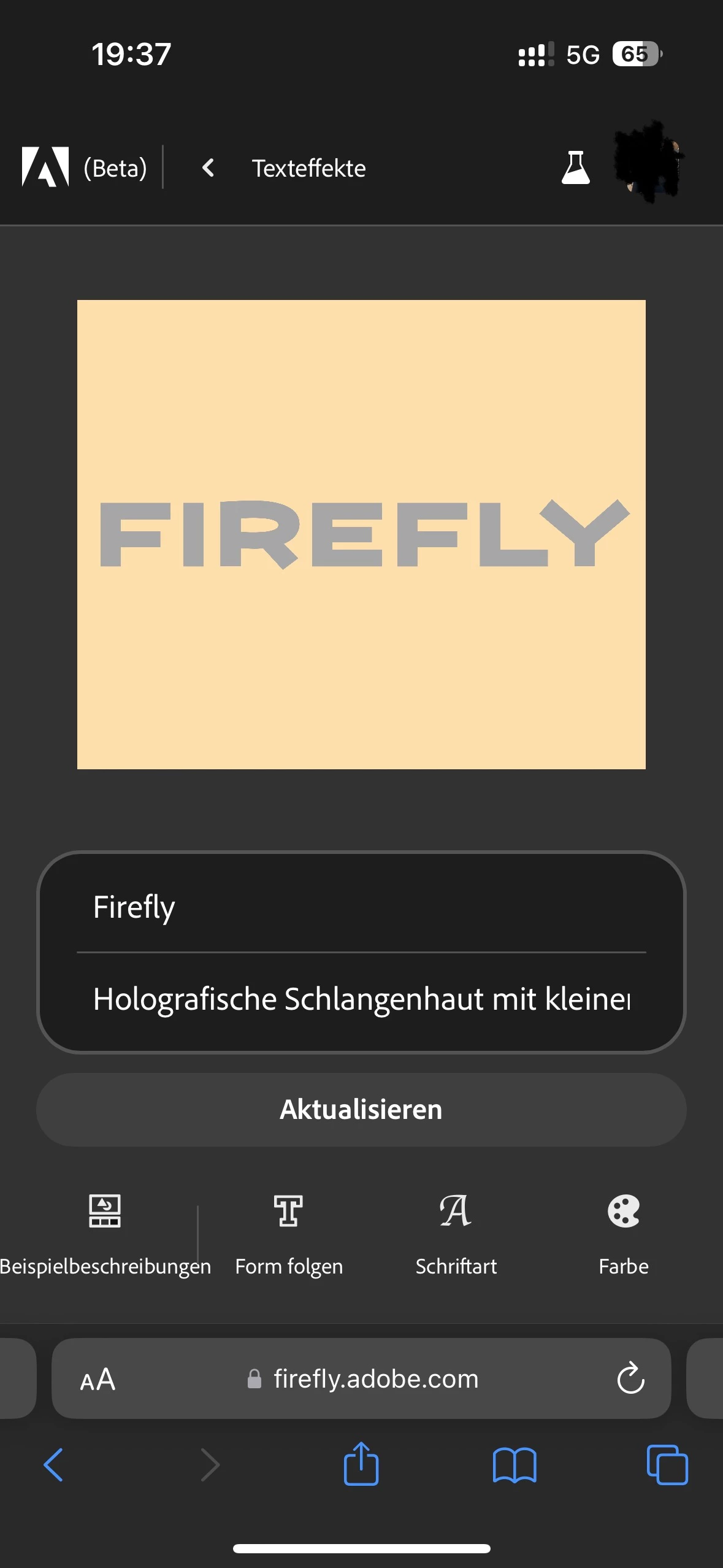Reload the firefly.adobe.com page
This screenshot has width=723, height=1568.
[630, 1379]
